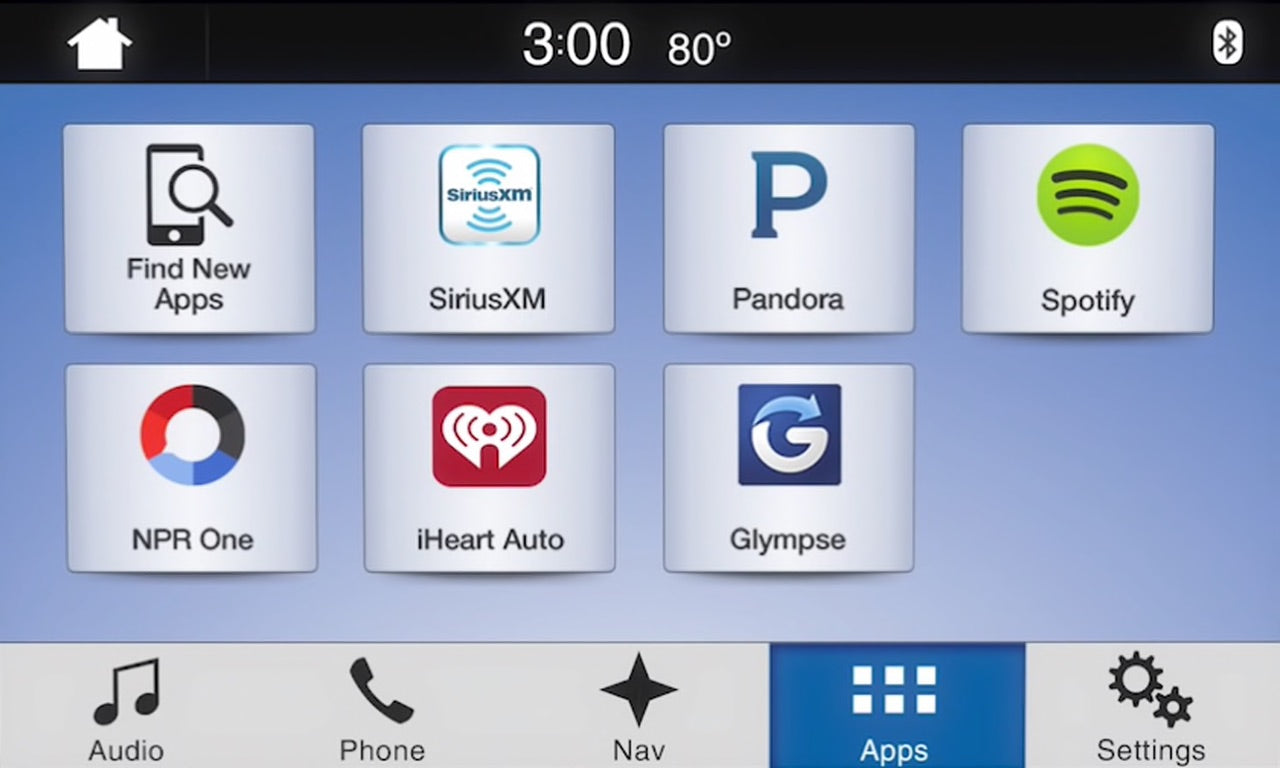Open the Glympse app
The image size is (1280, 768).
(788, 468)
